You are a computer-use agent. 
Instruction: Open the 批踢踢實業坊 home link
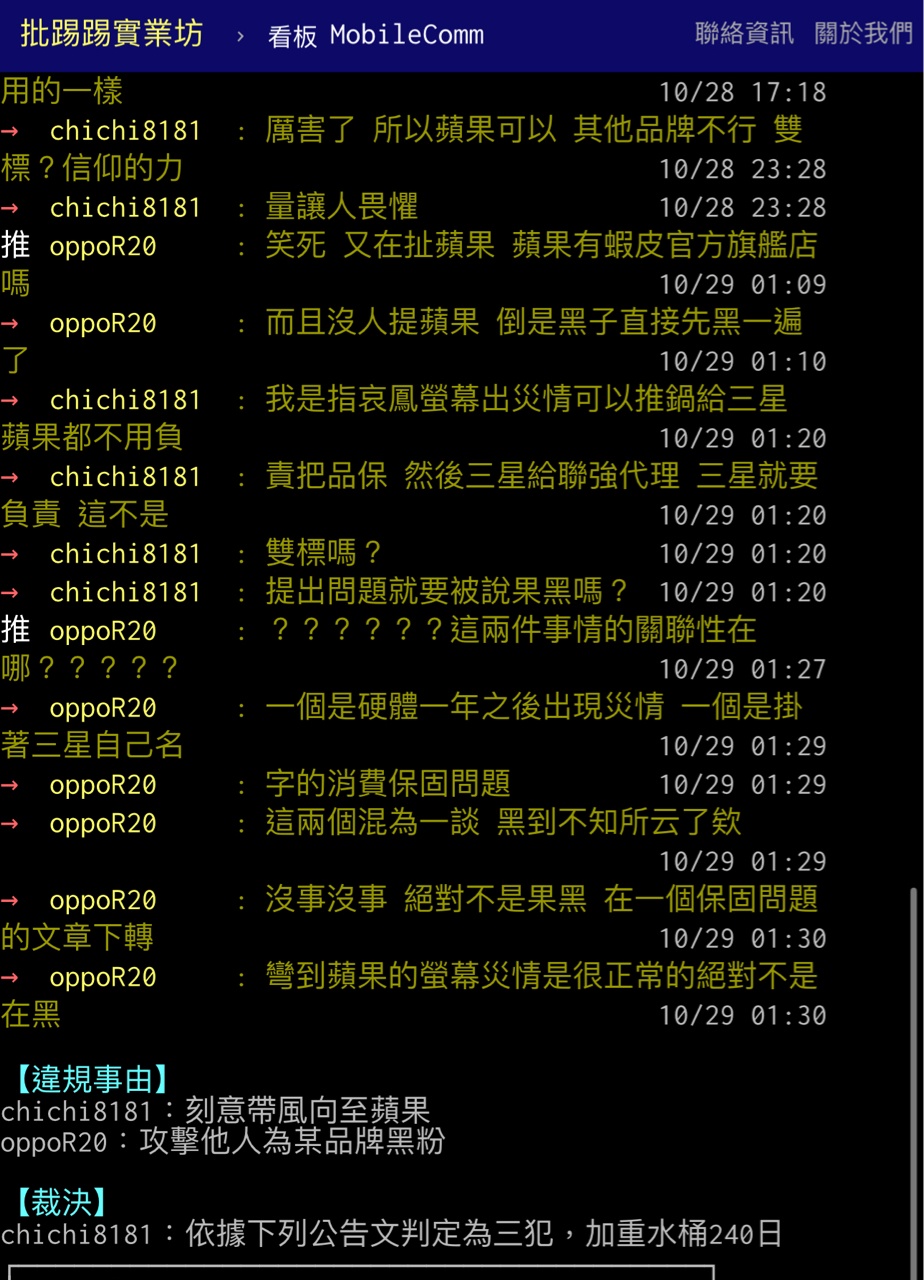[111, 35]
